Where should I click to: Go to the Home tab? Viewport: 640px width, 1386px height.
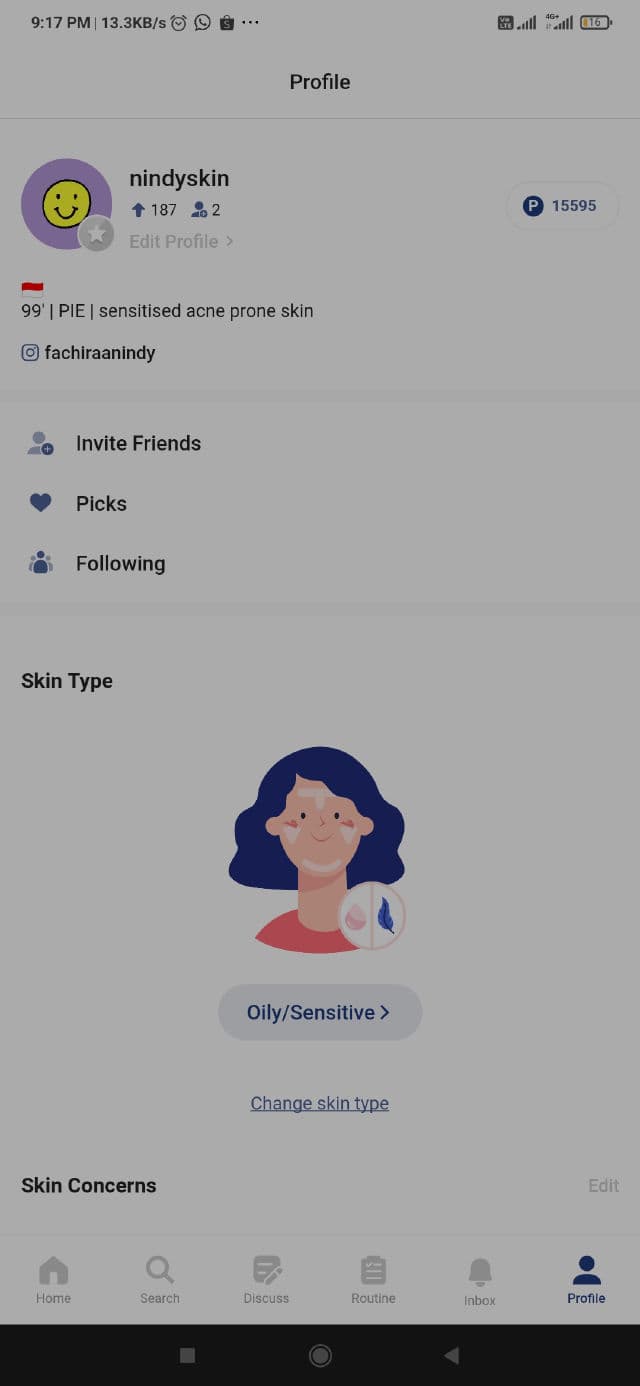point(53,1280)
